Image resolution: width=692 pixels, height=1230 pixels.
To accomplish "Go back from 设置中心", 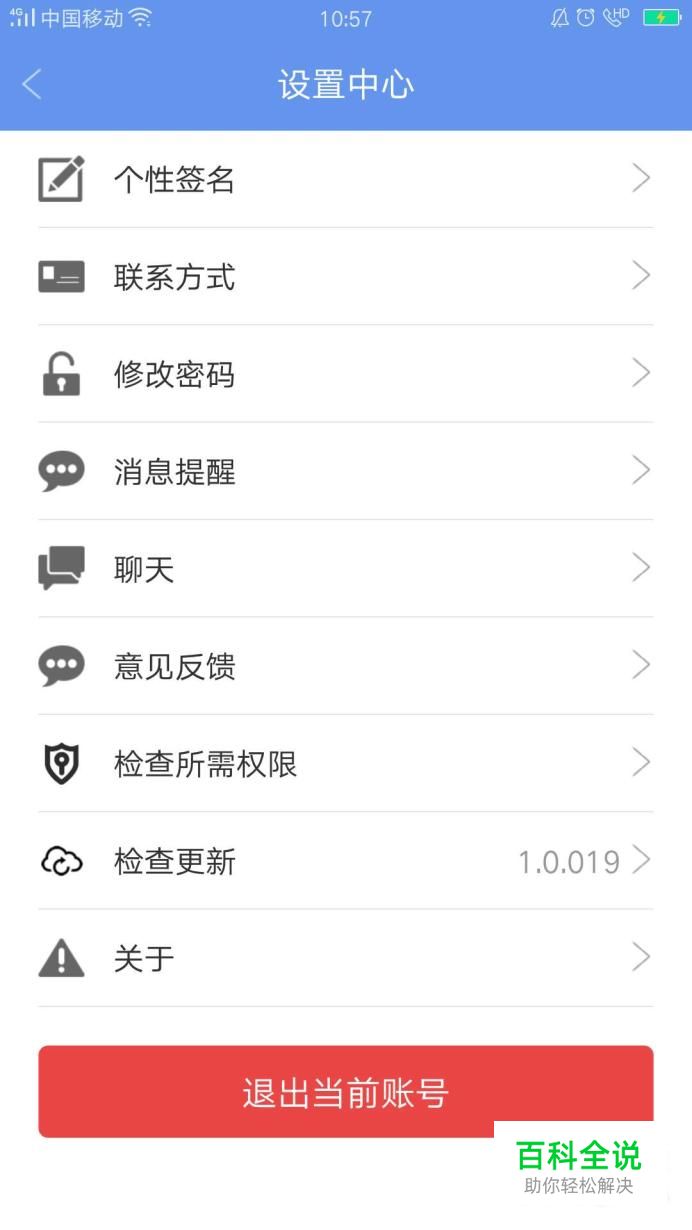I will click(x=32, y=84).
